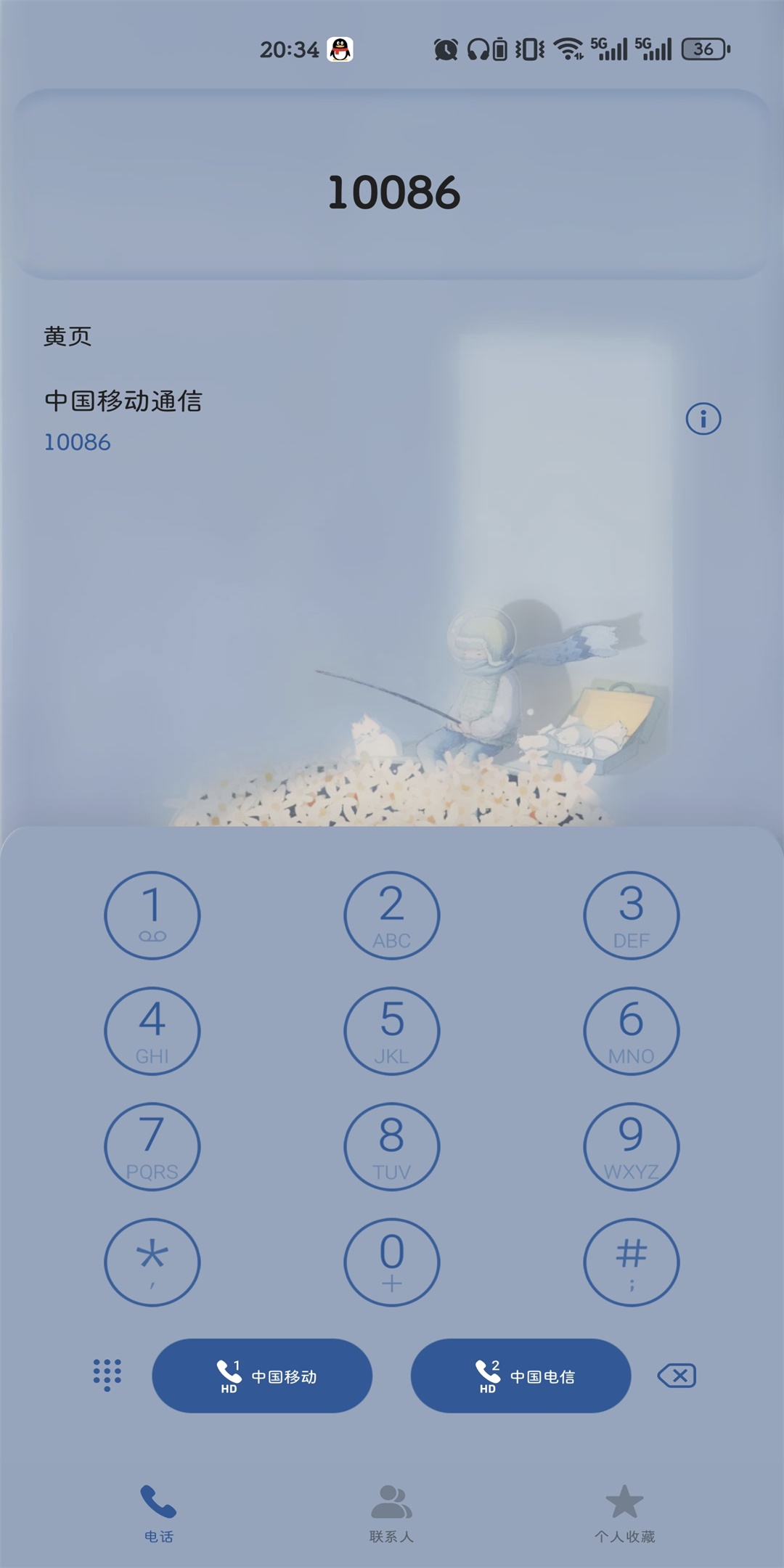Call 10086 using SIM 2 中国电信
784x1568 pixels.
click(x=520, y=1376)
